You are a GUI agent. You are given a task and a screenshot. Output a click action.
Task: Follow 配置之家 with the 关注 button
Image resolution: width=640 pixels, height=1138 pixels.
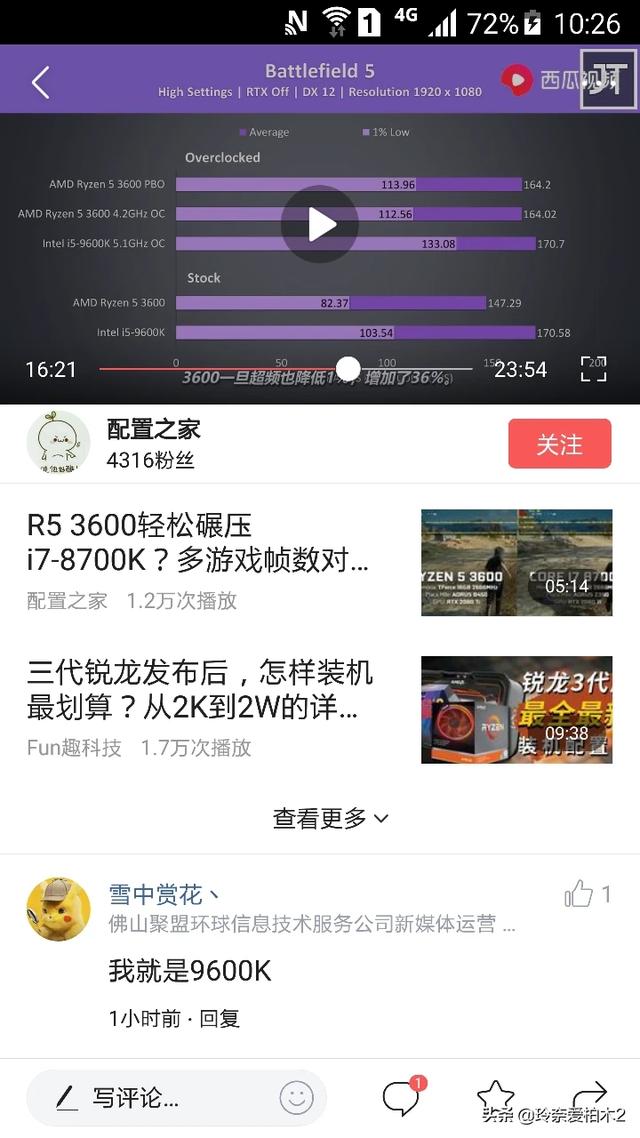[559, 444]
